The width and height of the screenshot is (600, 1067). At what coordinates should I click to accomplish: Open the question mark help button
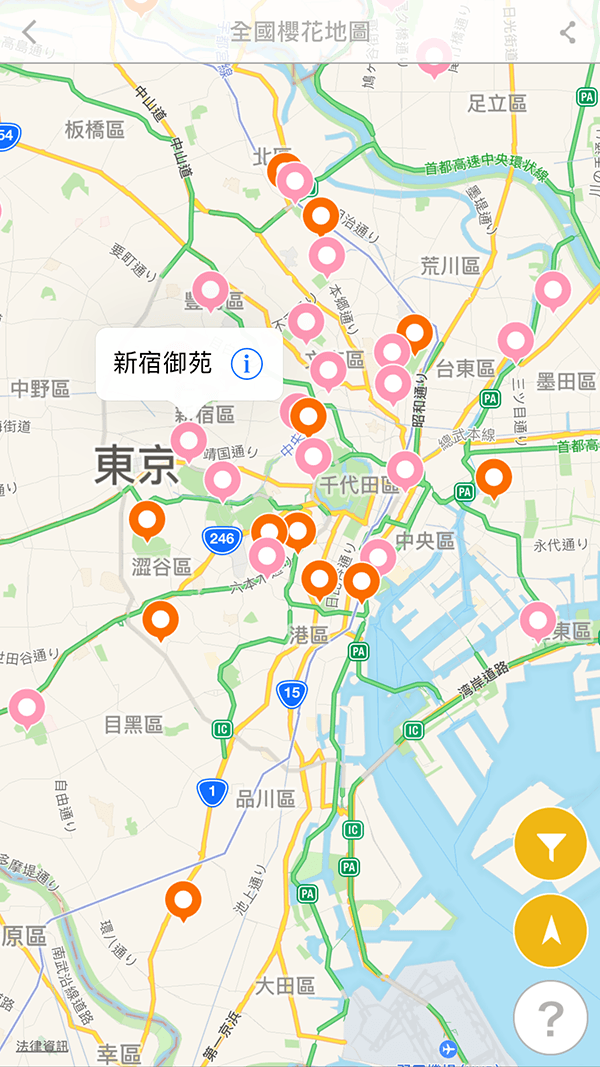click(550, 1018)
